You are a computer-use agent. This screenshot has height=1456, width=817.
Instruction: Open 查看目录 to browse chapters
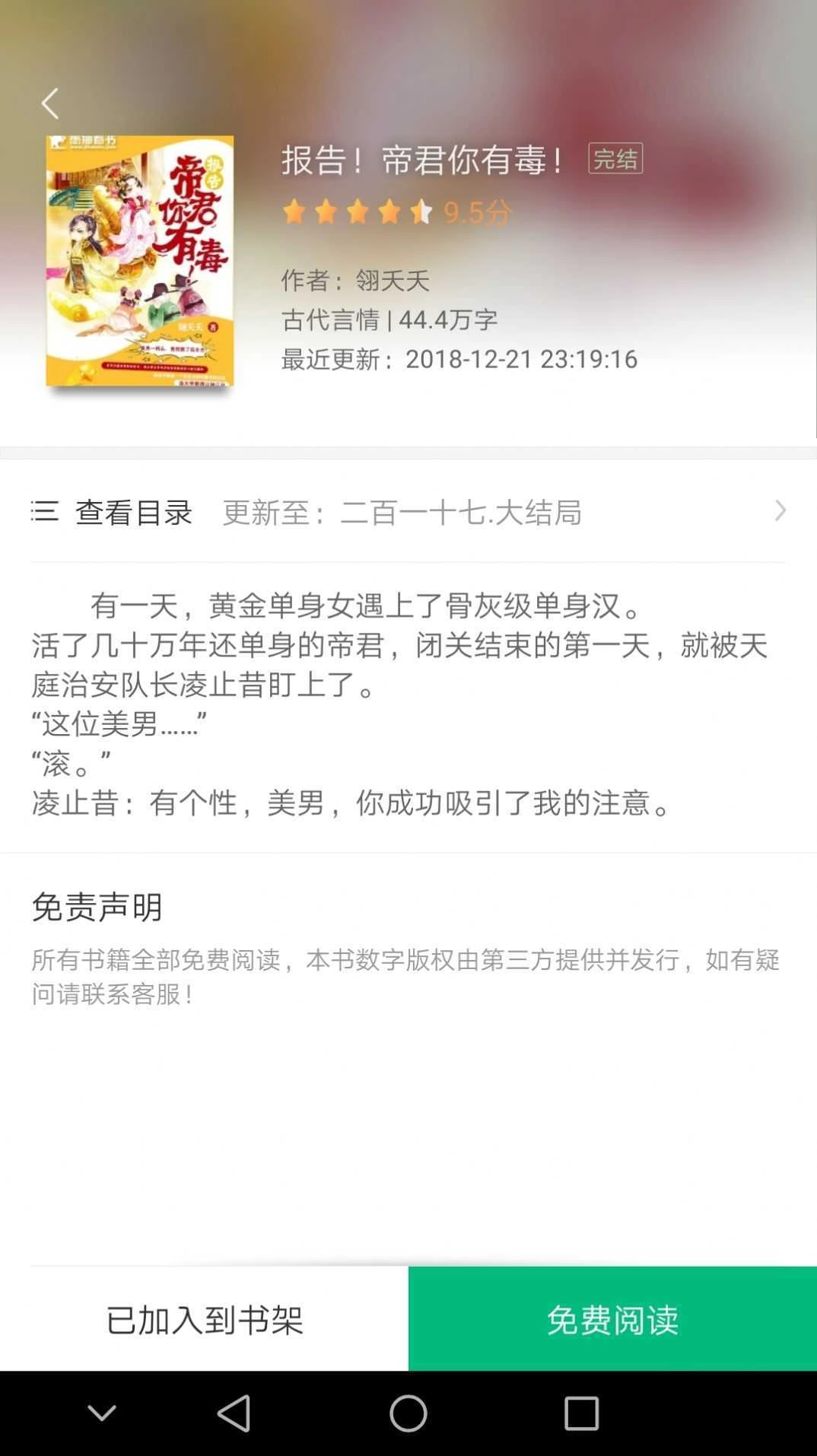[134, 513]
